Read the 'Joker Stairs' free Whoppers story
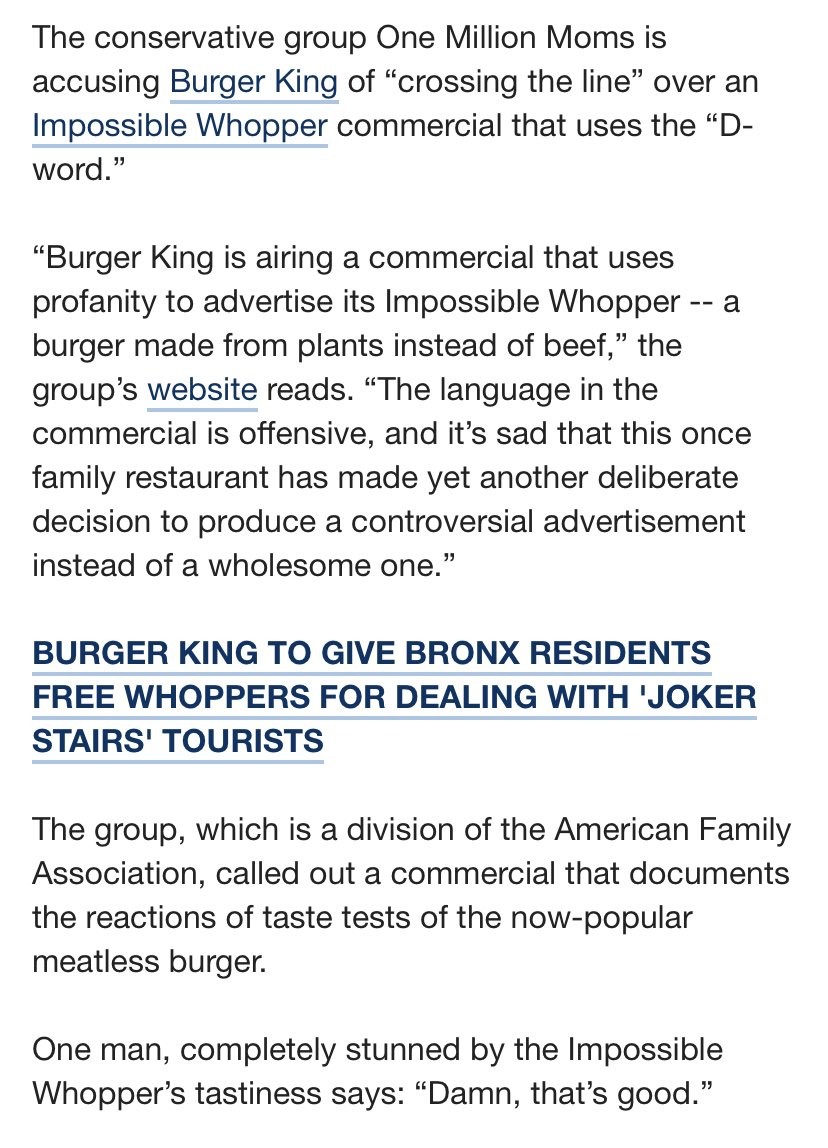This screenshot has width=828, height=1148. (x=394, y=697)
